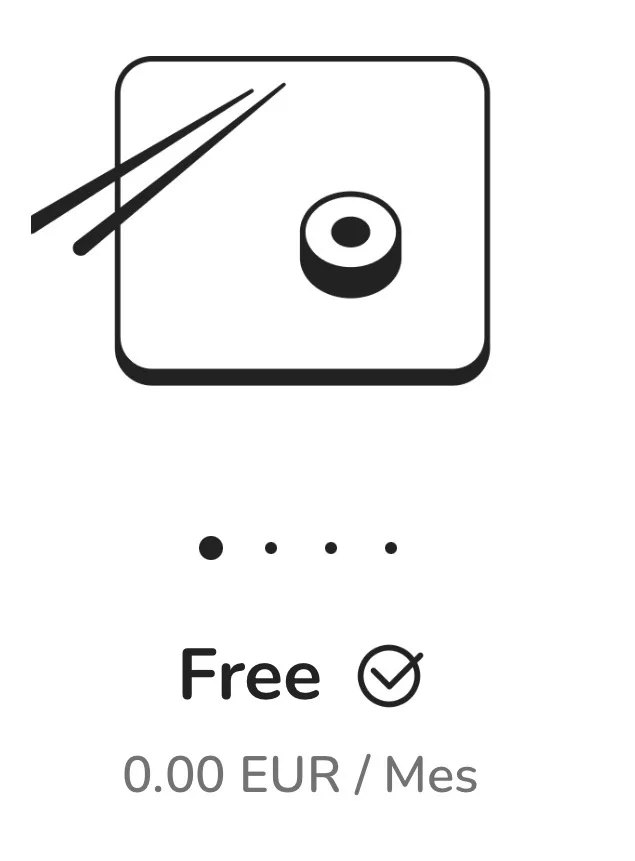The height and width of the screenshot is (861, 635).
Task: Select the Free plan sushi card
Action: click(302, 220)
